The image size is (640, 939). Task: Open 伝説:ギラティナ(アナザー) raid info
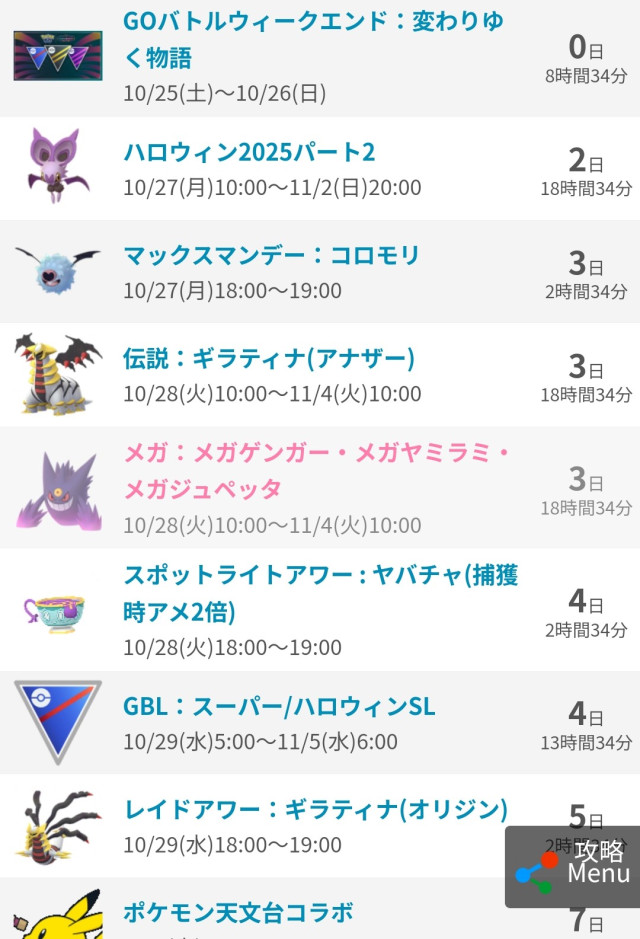(x=269, y=358)
